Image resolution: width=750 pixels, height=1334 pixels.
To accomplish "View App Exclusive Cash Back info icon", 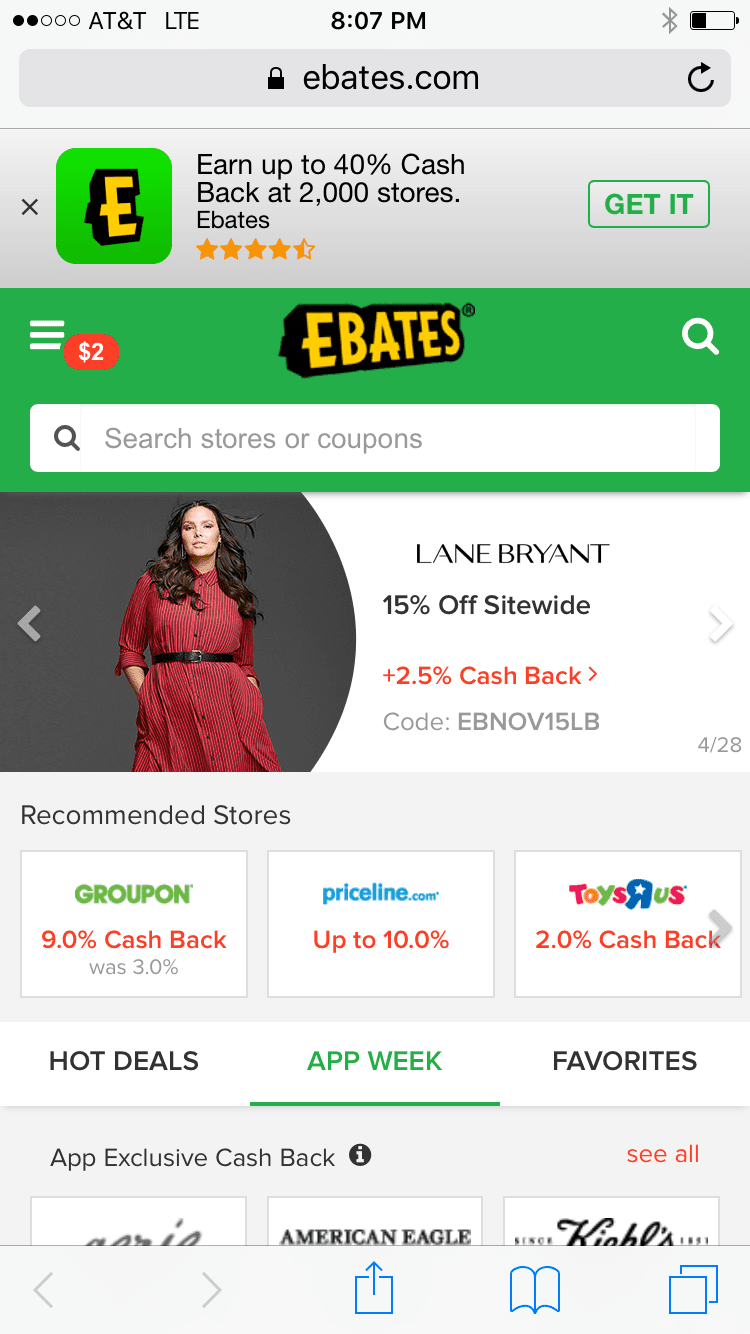I will pyautogui.click(x=360, y=1155).
